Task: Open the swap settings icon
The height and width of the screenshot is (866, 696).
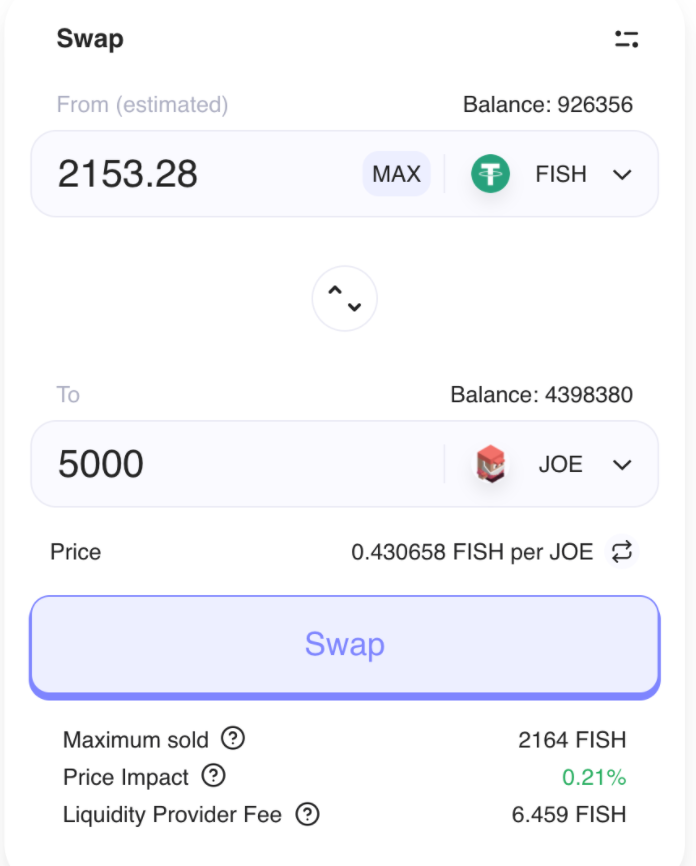Action: 626,40
